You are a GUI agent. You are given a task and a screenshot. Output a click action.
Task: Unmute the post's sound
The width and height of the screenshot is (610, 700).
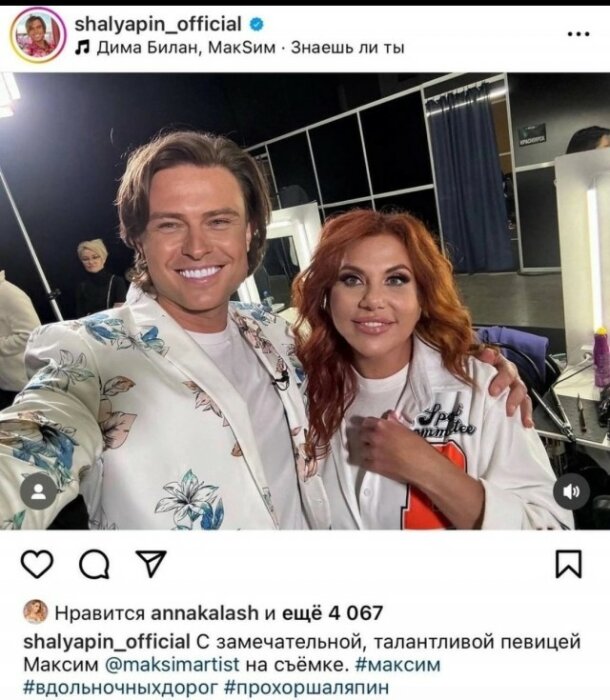click(x=571, y=491)
